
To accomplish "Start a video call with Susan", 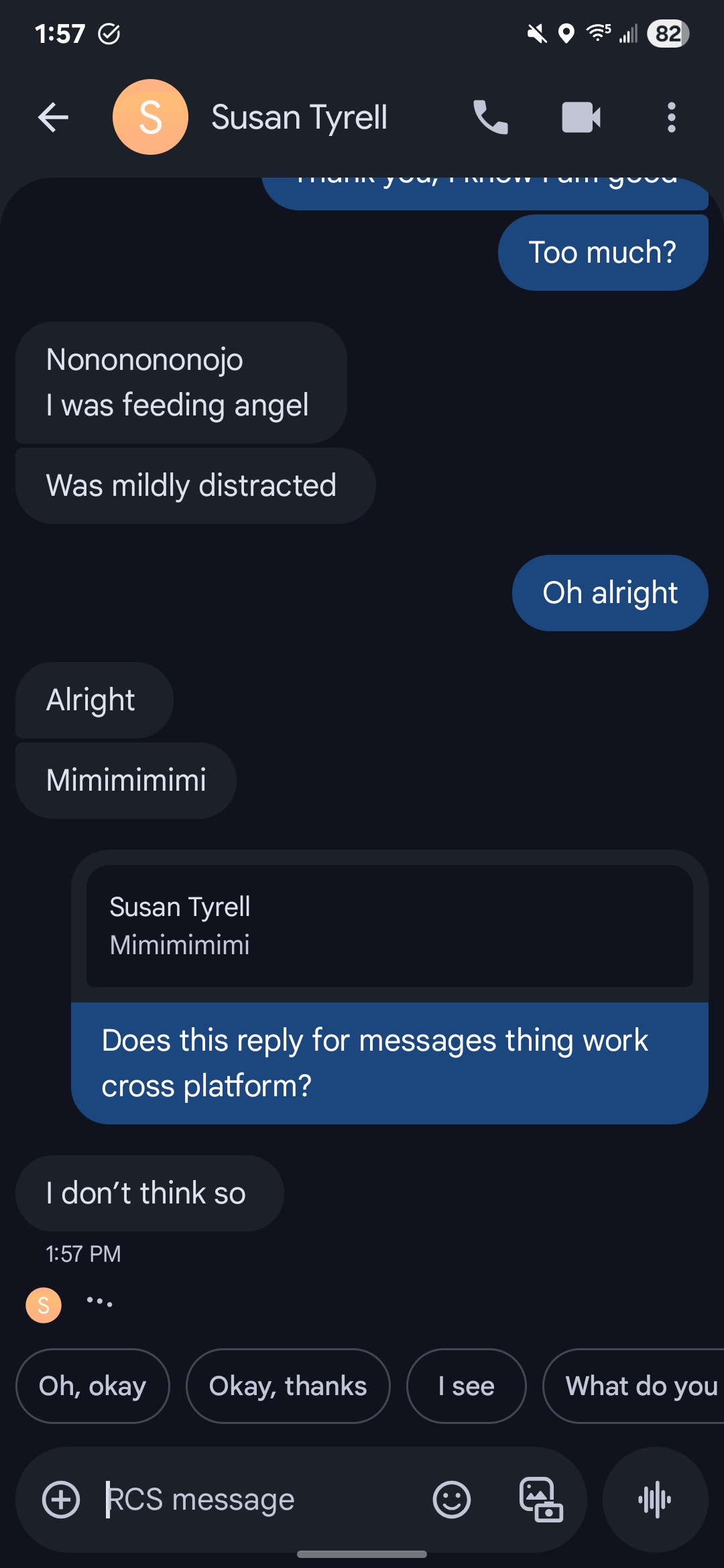I will click(x=581, y=118).
